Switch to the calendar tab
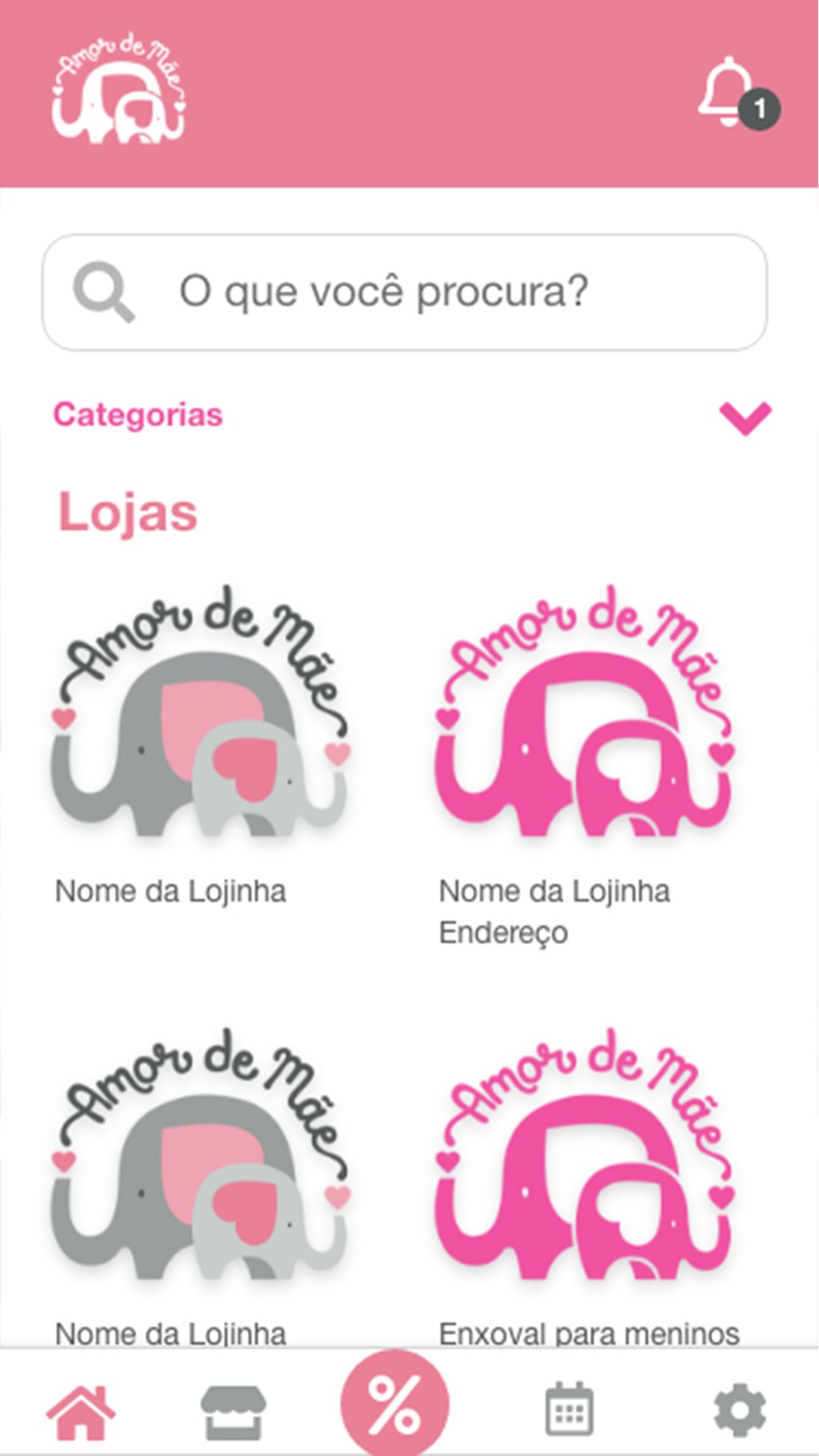The image size is (819, 1456). pyautogui.click(x=569, y=1410)
